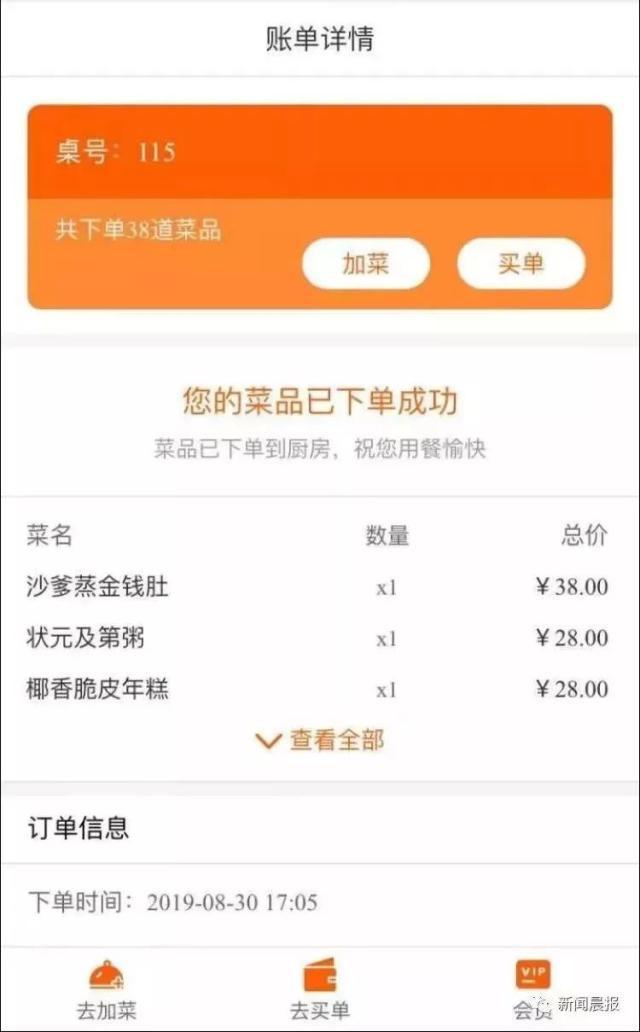
Task: Switch to the VIP 会员 tab
Action: 533,989
